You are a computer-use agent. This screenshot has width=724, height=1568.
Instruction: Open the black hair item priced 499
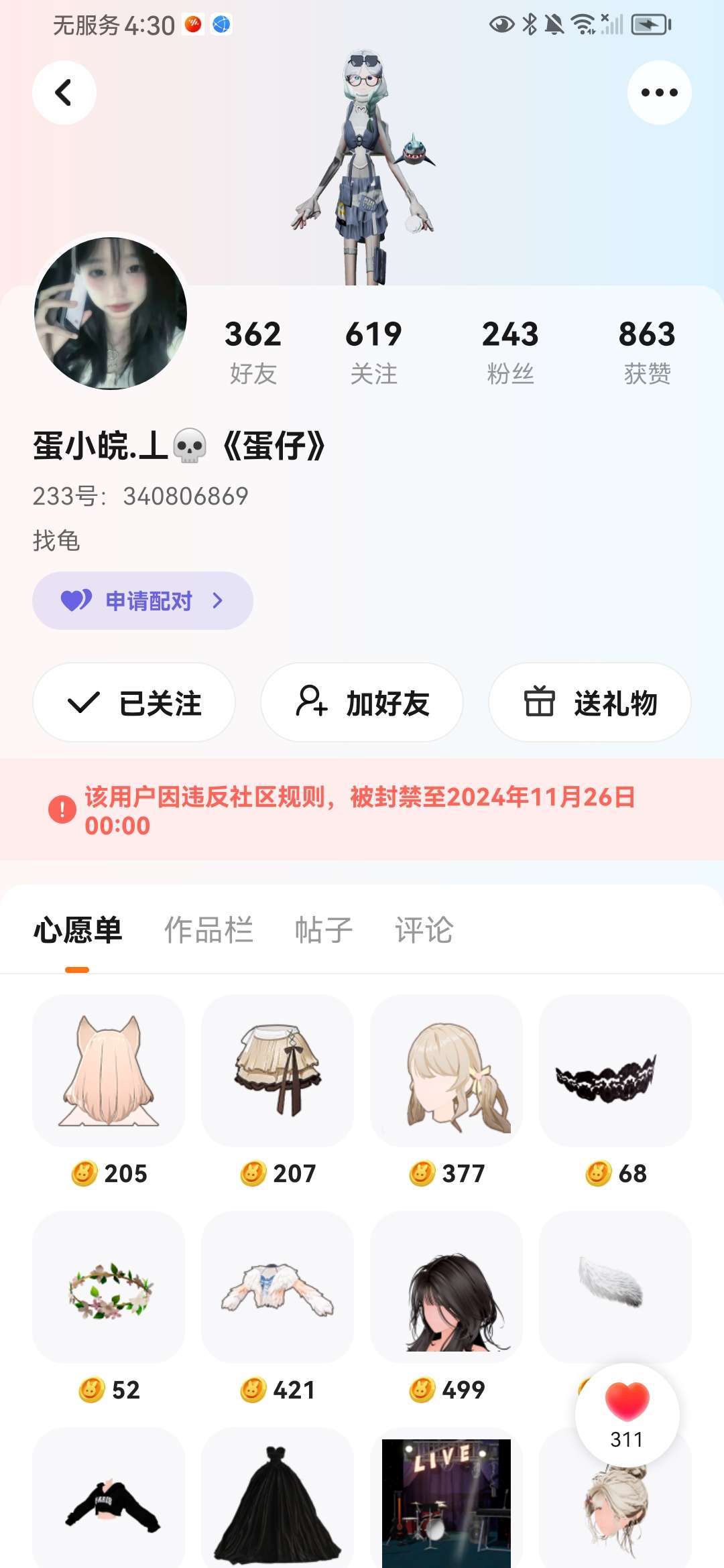[446, 1287]
